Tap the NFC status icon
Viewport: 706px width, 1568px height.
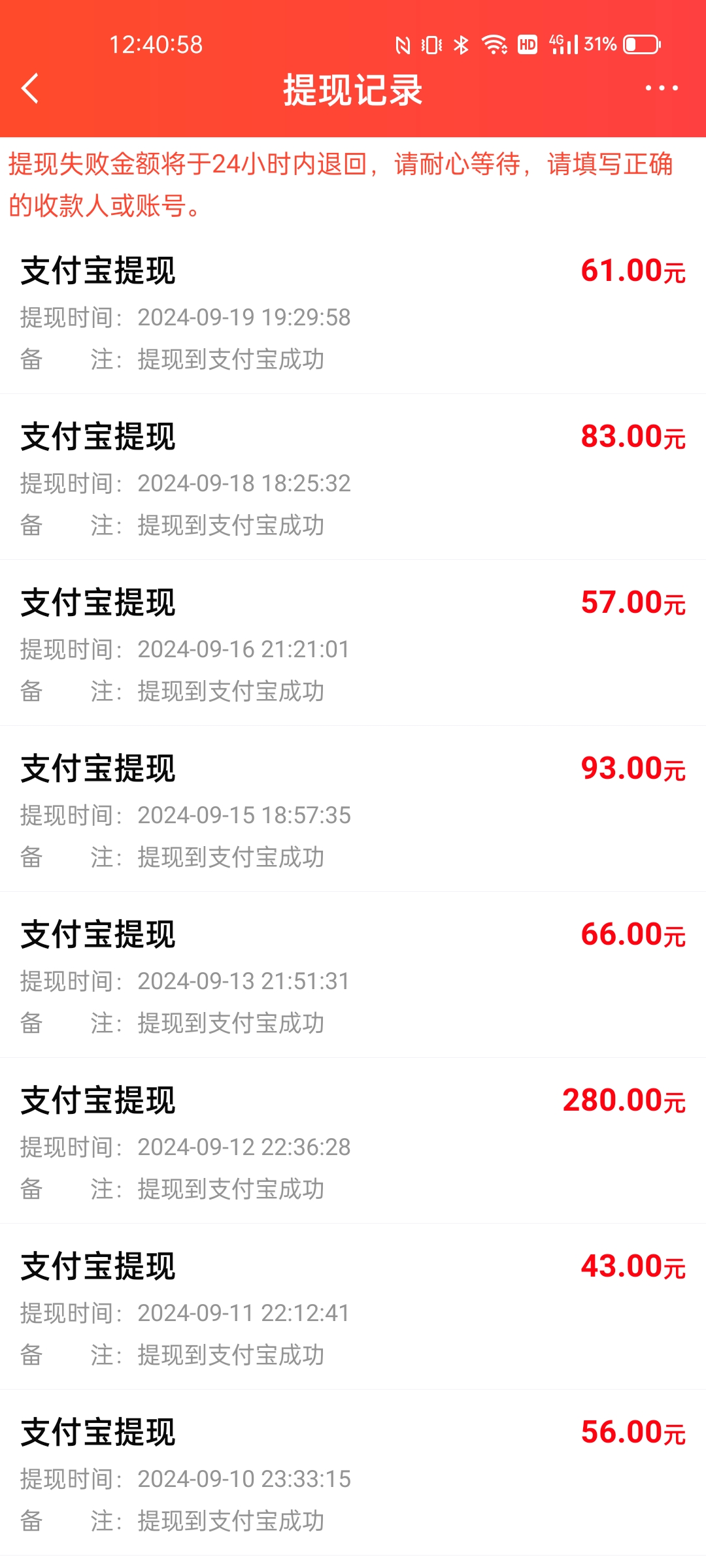click(403, 44)
